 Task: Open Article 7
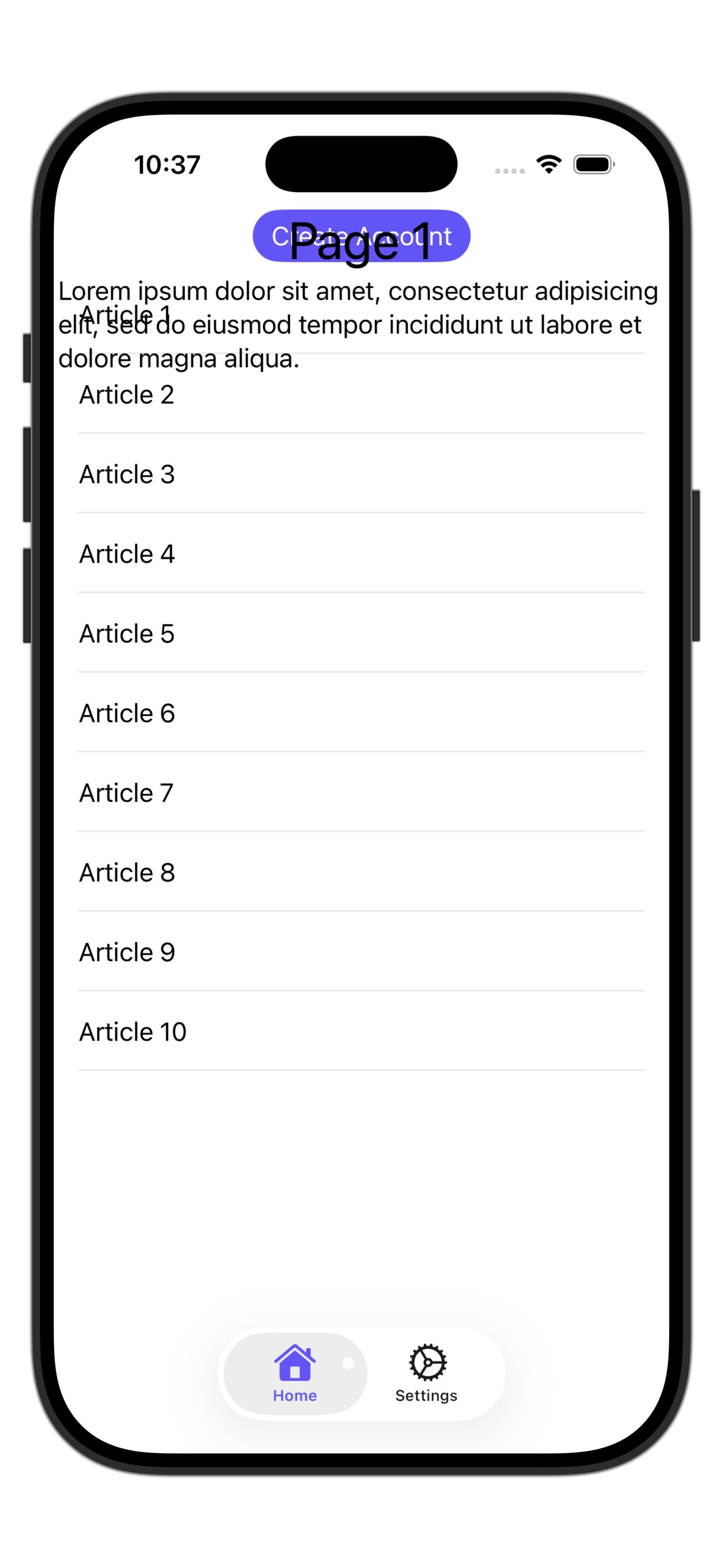coord(361,793)
